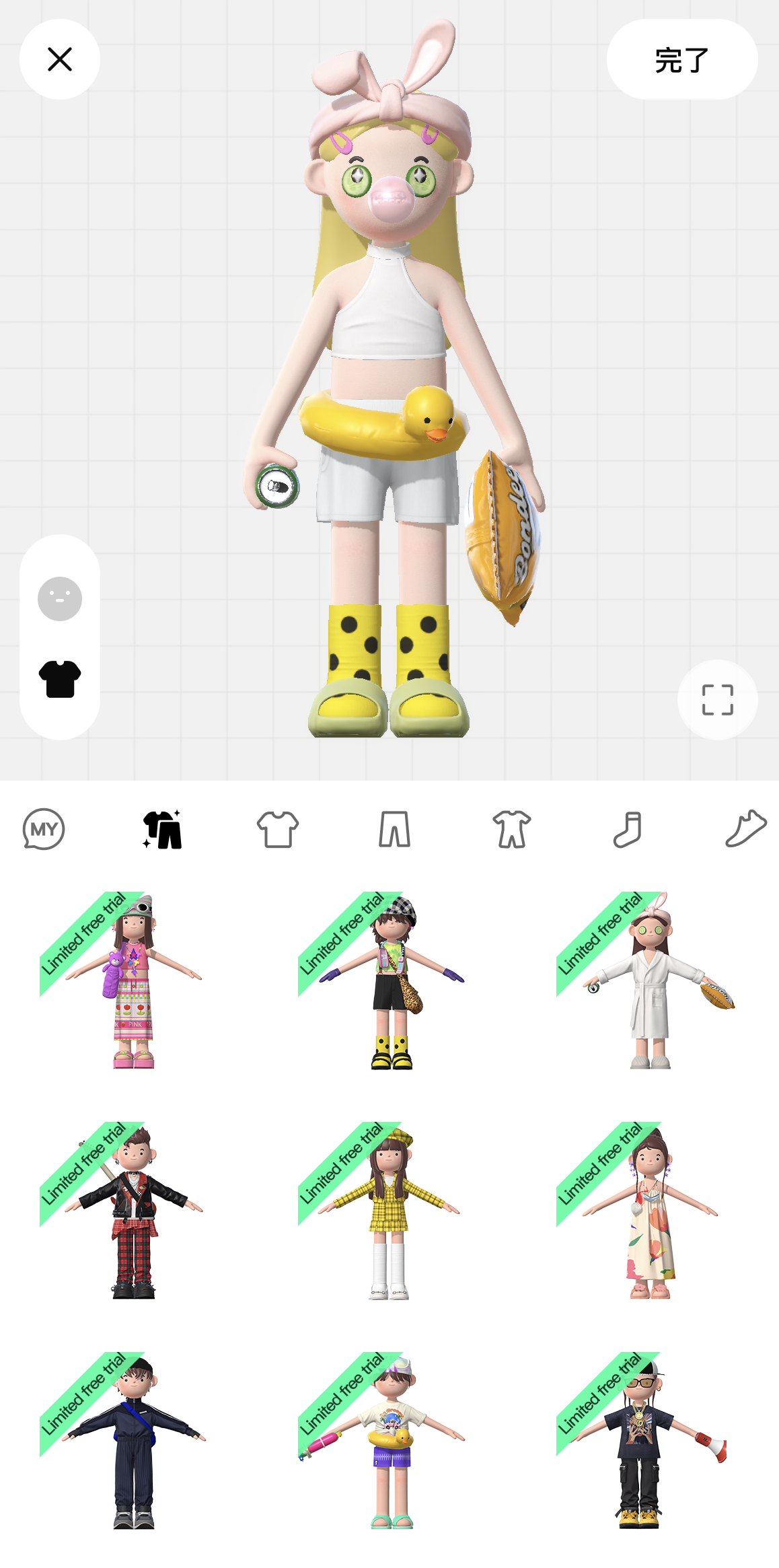Select the white bathrobe outfit
779x1568 pixels.
(650, 981)
